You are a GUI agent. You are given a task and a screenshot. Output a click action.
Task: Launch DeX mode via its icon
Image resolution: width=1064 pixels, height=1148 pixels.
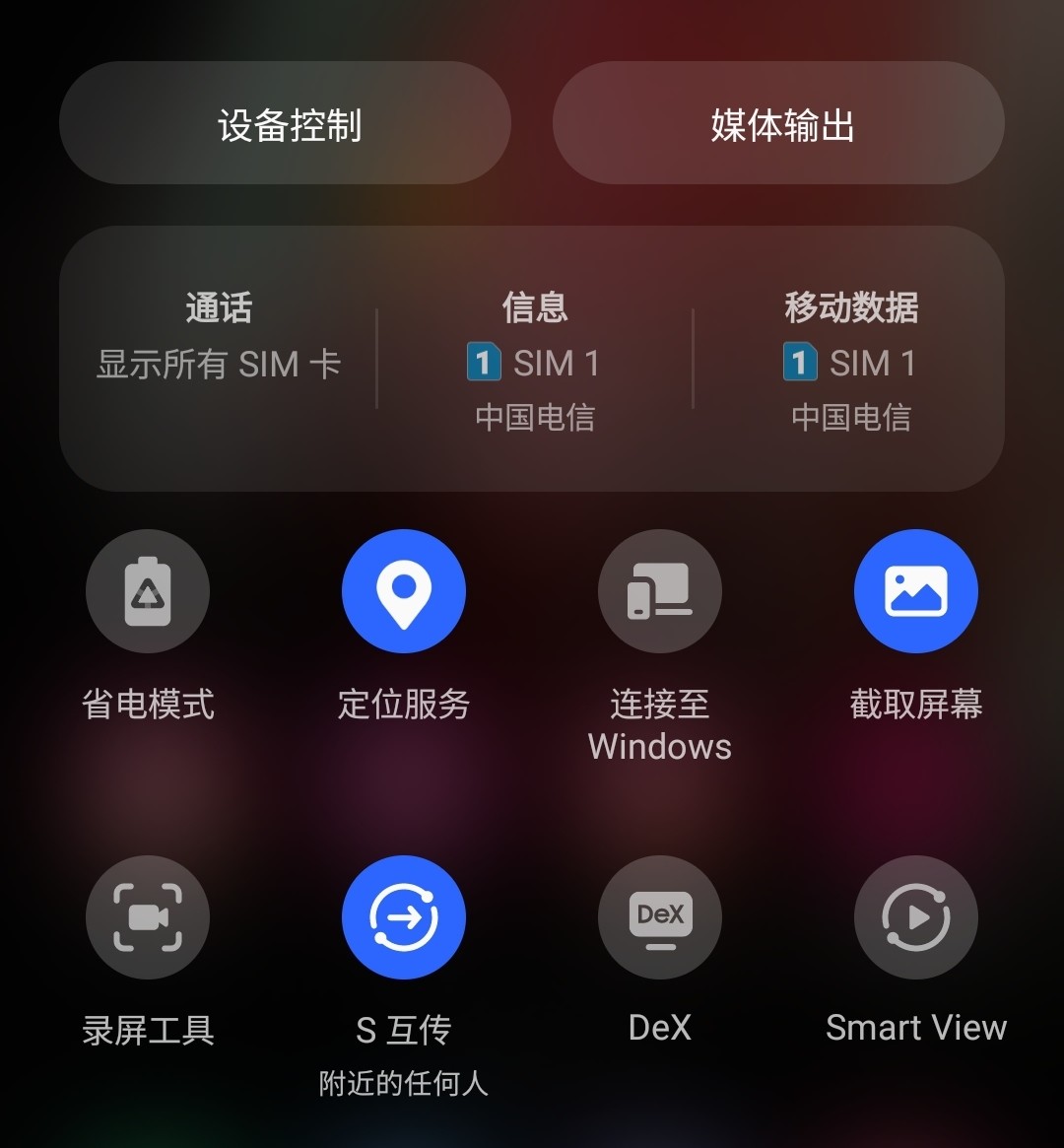659,916
